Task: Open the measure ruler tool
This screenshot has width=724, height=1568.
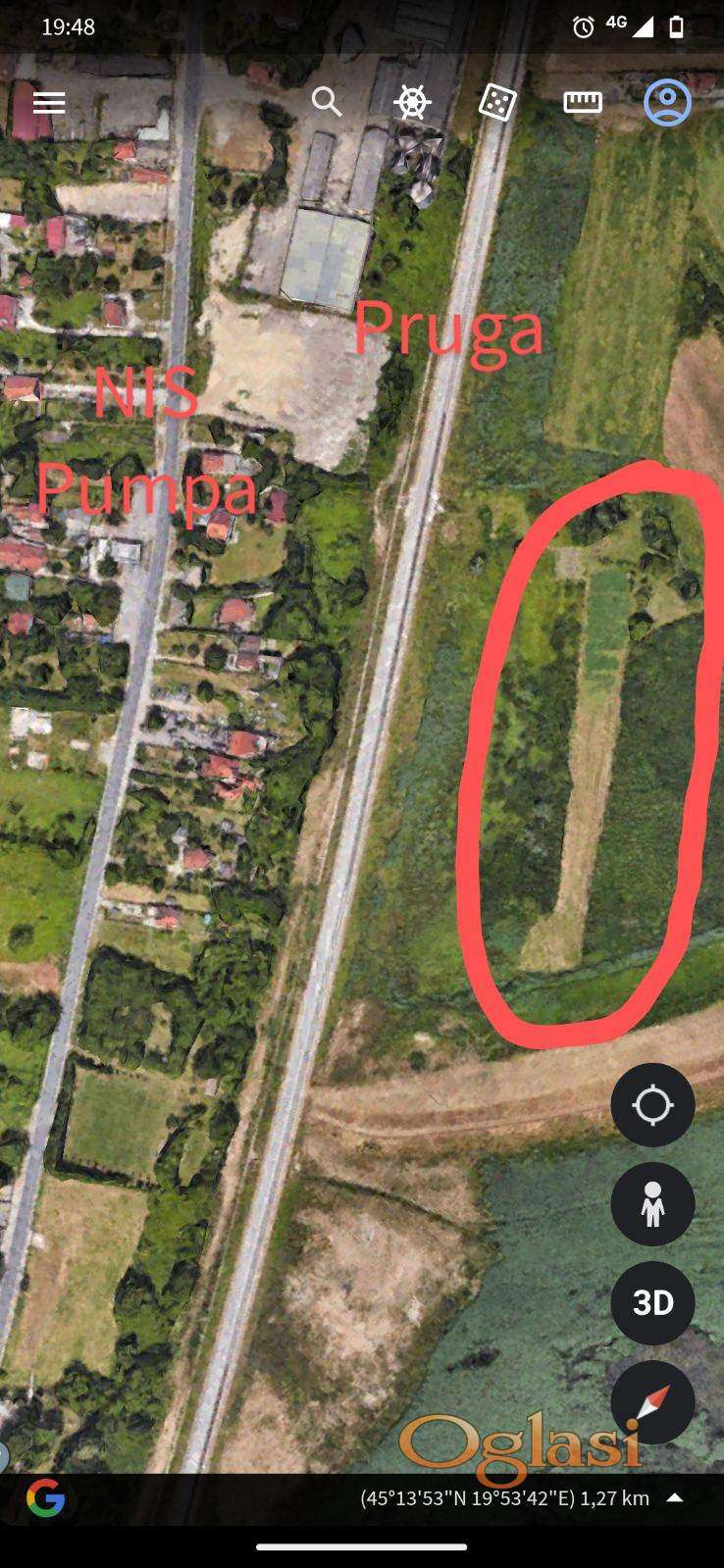Action: [x=583, y=102]
